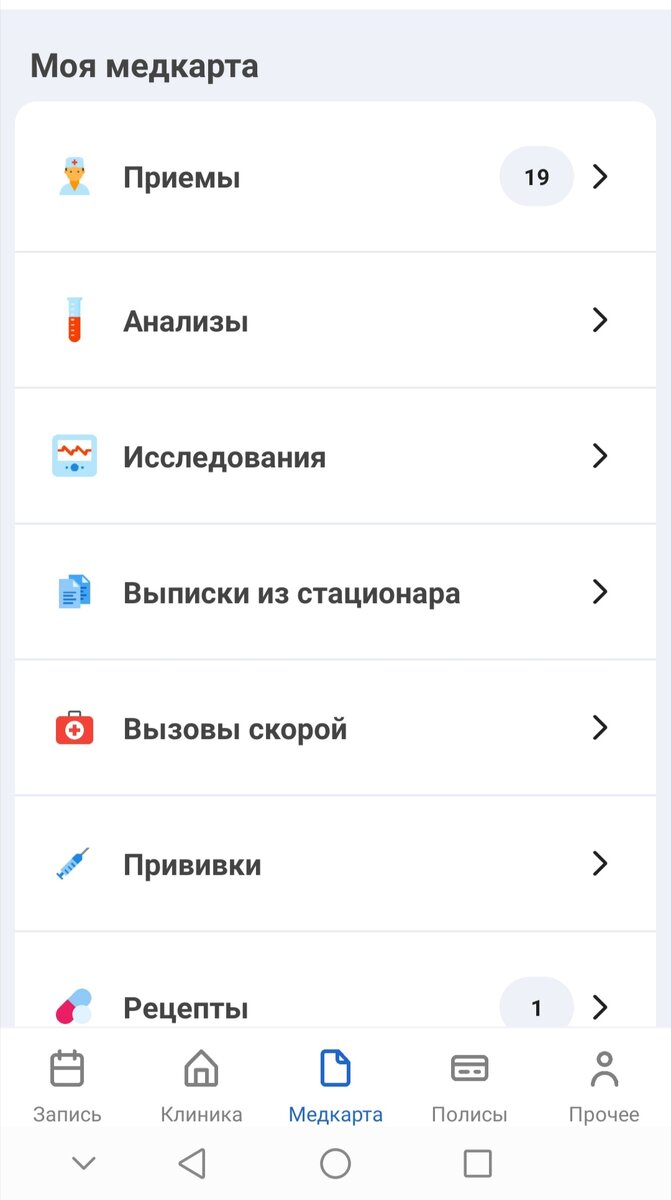Select the Медкарта tab
Image resolution: width=671 pixels, height=1200 pixels.
pos(335,1086)
